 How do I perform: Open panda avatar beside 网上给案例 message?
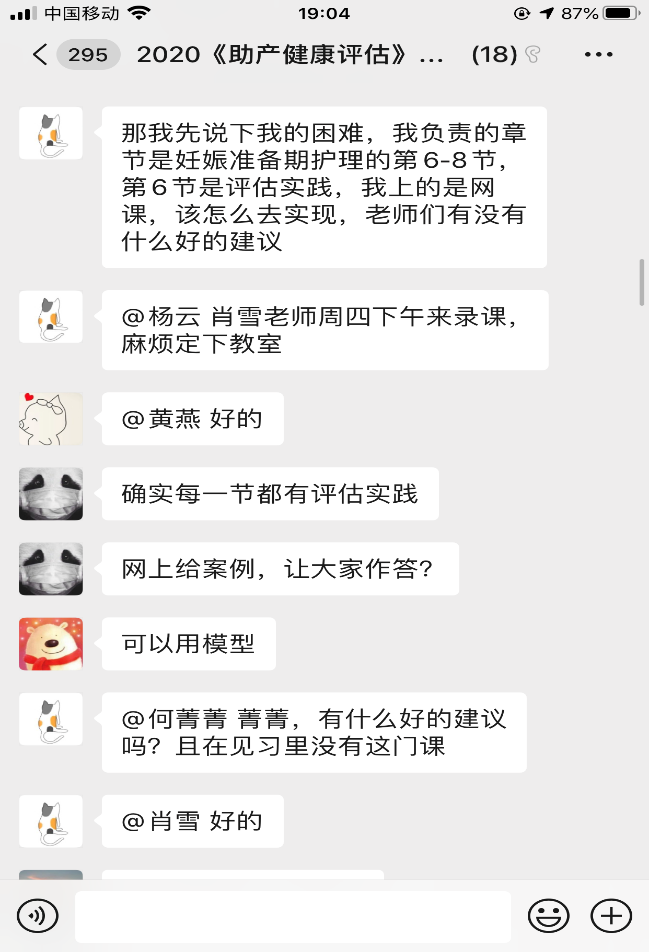(x=51, y=569)
